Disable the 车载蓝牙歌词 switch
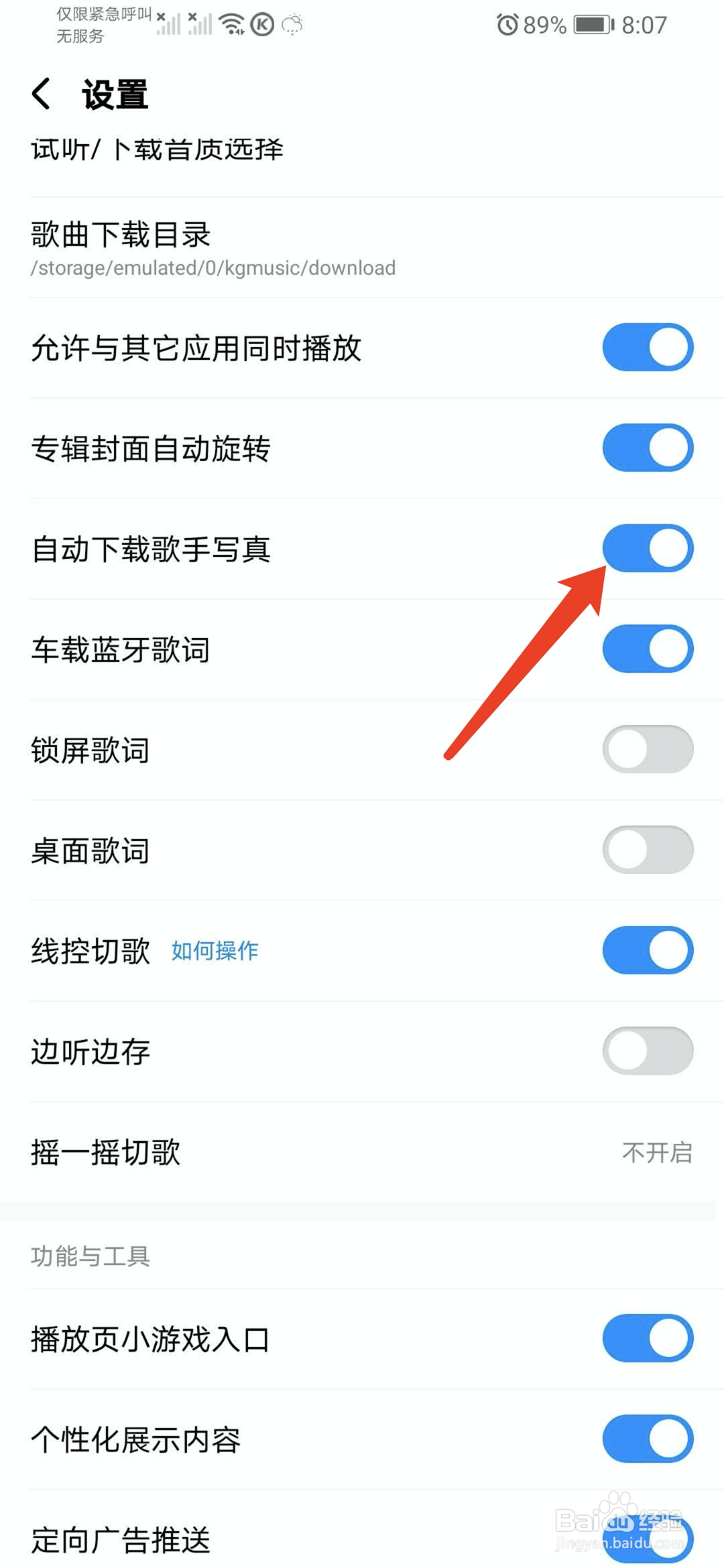The width and height of the screenshot is (724, 1568). pyautogui.click(x=648, y=649)
